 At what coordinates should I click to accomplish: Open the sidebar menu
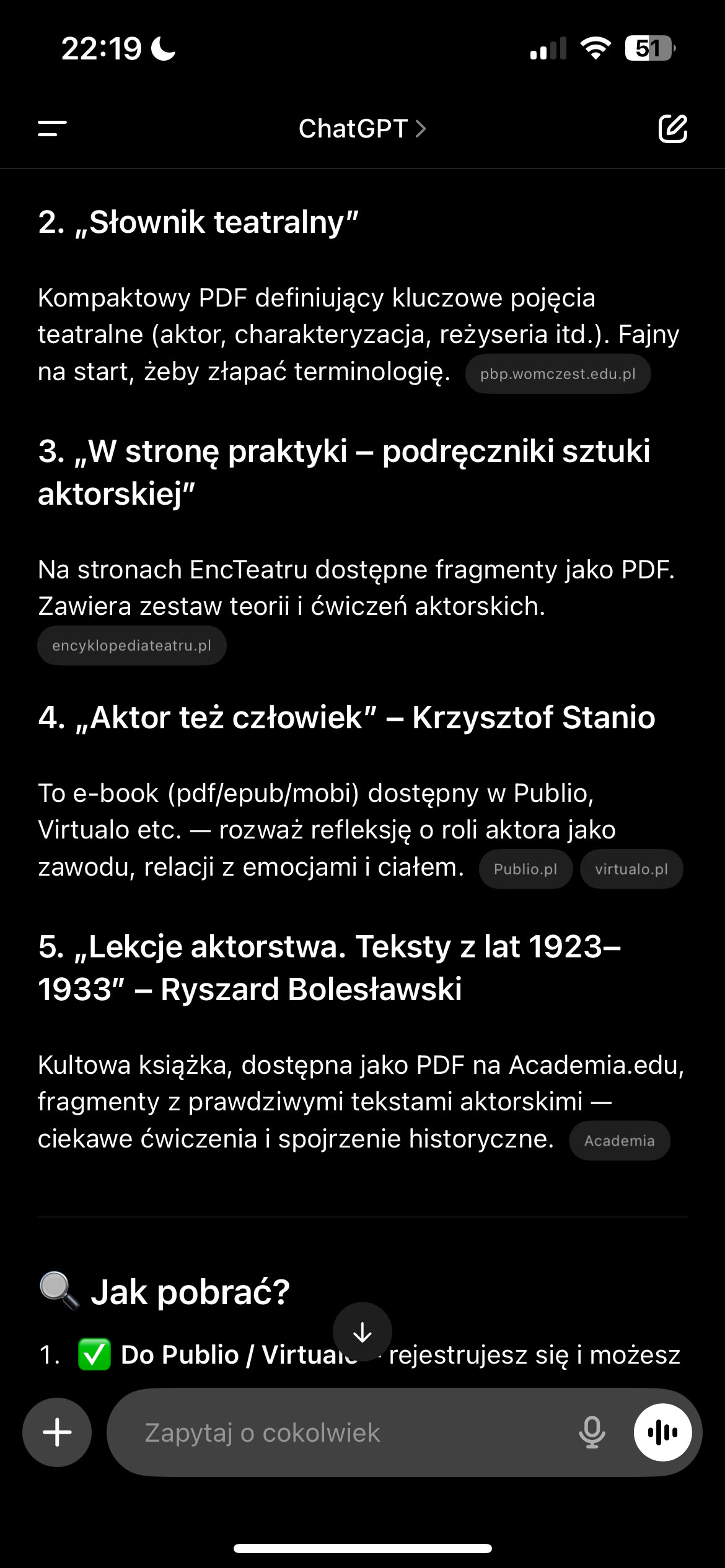click(x=52, y=129)
